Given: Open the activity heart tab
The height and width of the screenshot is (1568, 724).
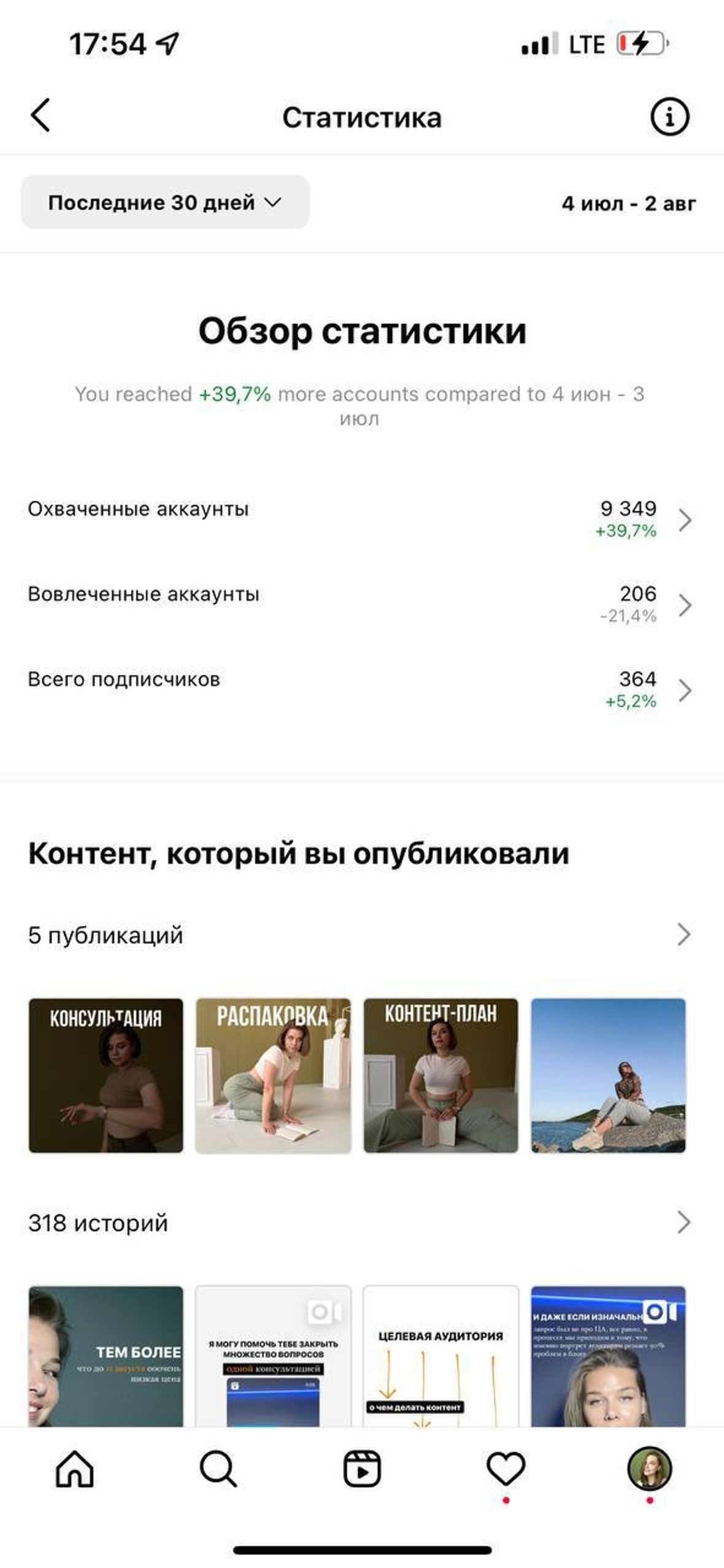Looking at the screenshot, I should [x=506, y=1469].
